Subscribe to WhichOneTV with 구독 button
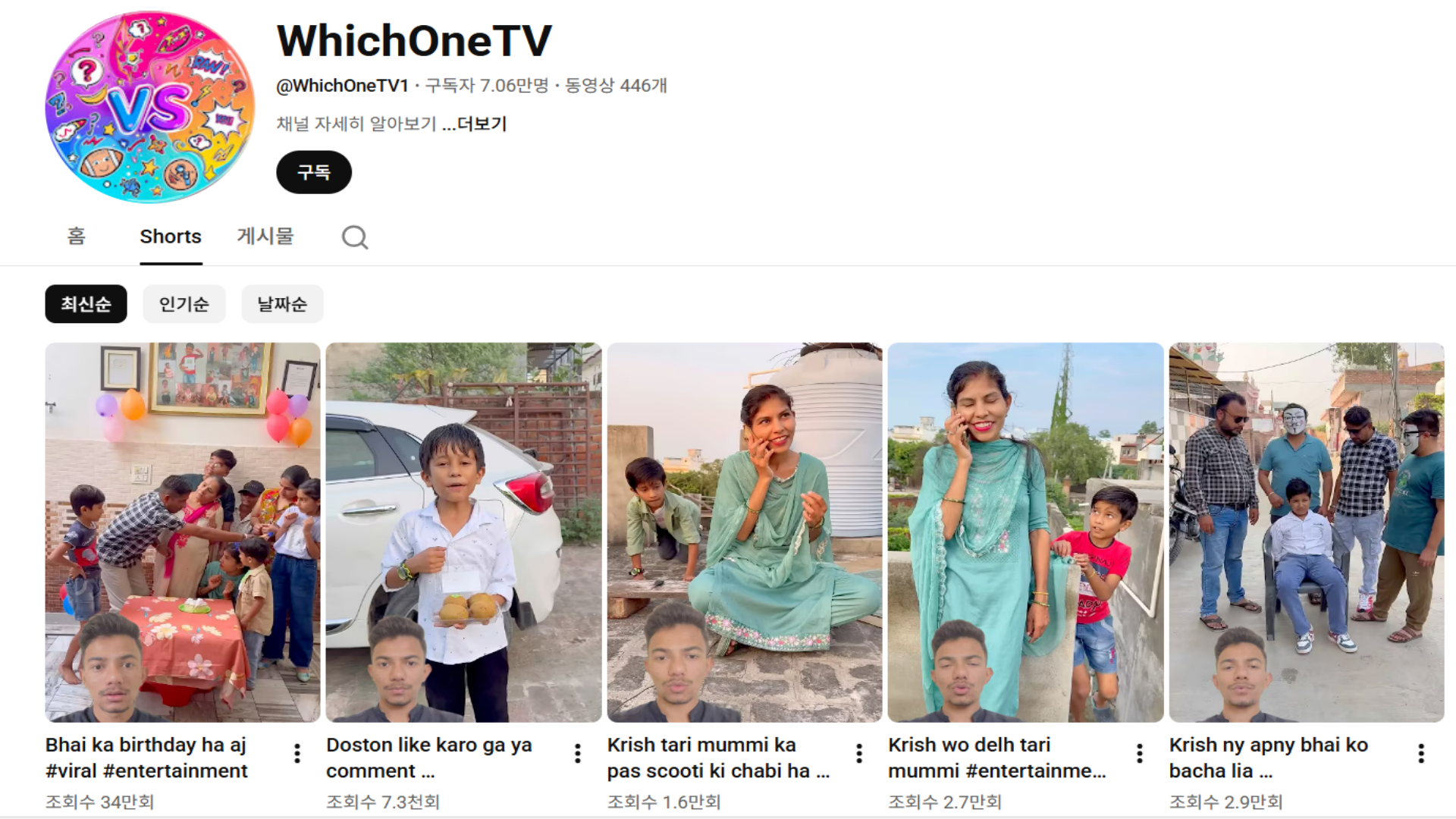Viewport: 1456px width, 819px height. tap(313, 172)
